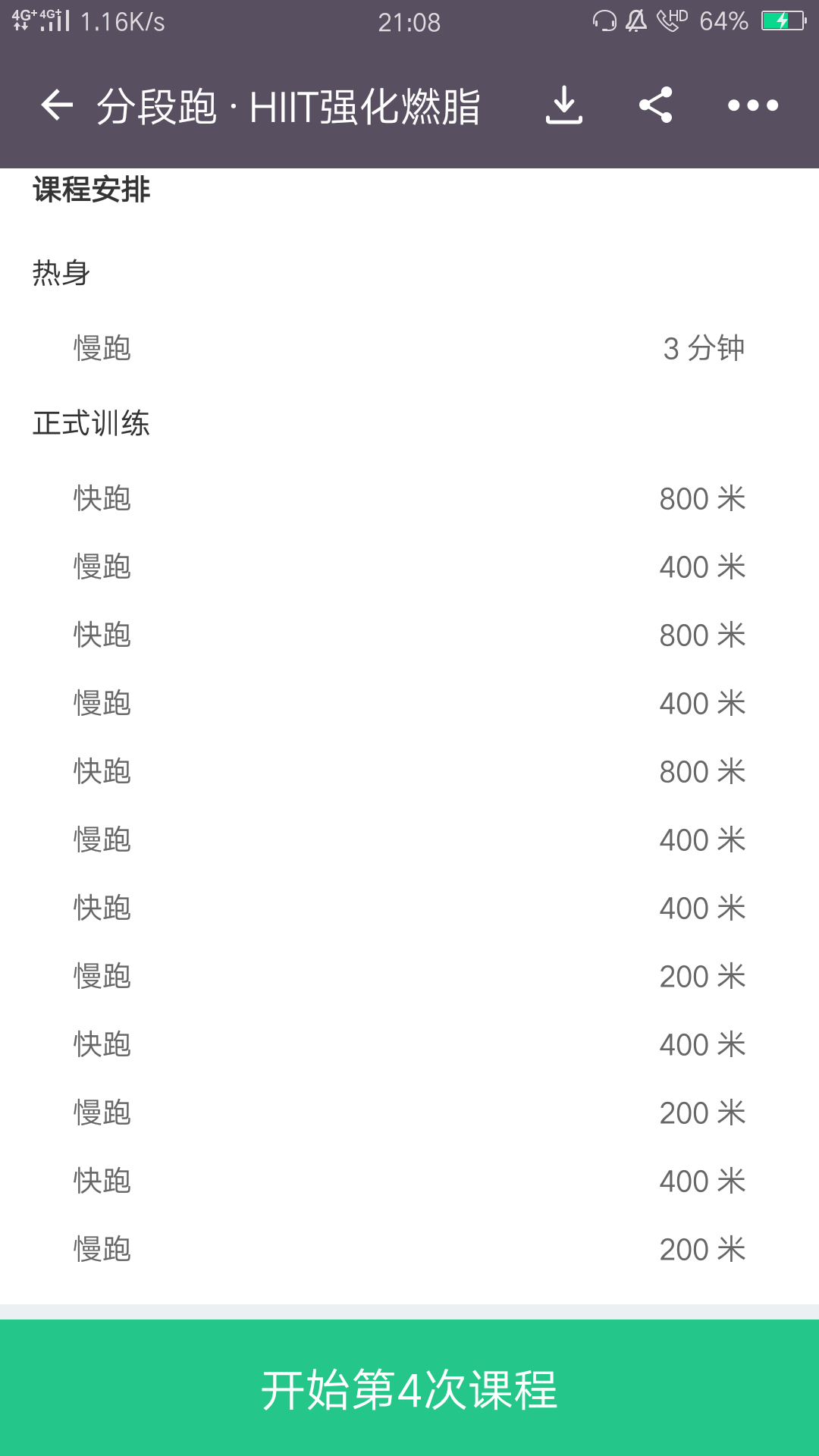
Task: Tap the muted notification bell icon
Action: (x=635, y=21)
